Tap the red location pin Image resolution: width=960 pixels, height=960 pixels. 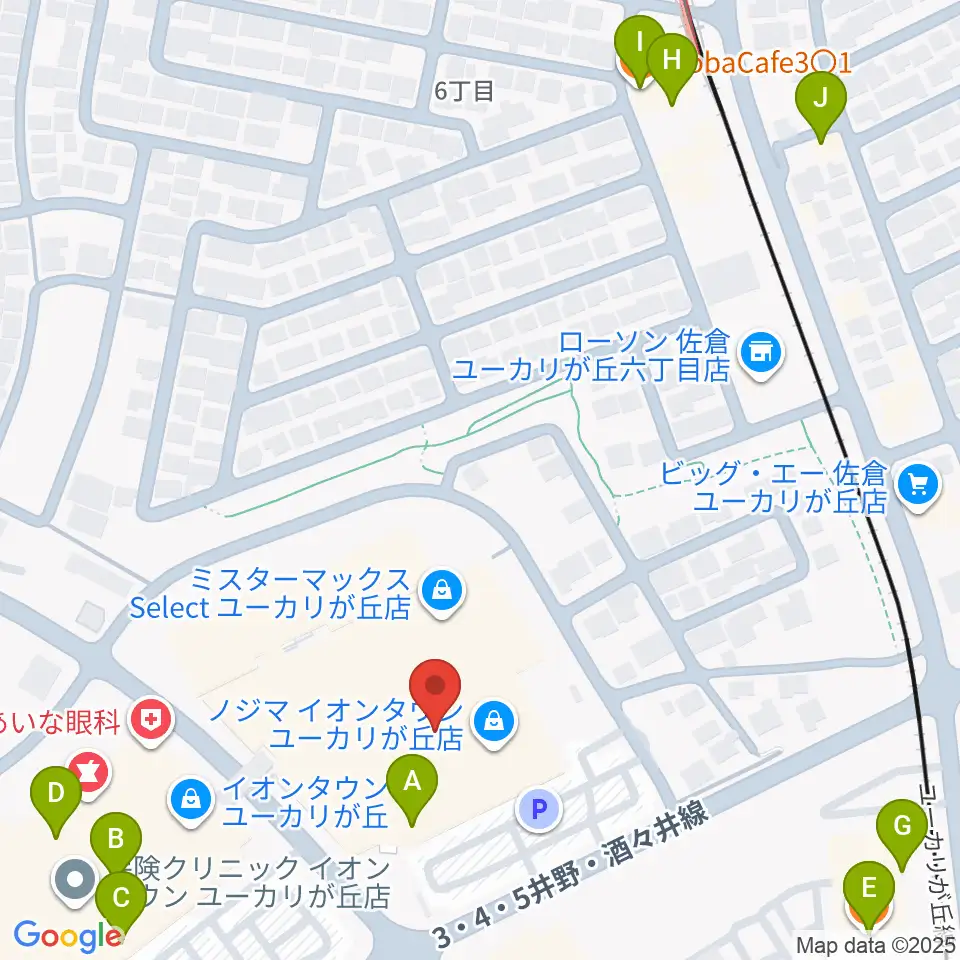437,689
